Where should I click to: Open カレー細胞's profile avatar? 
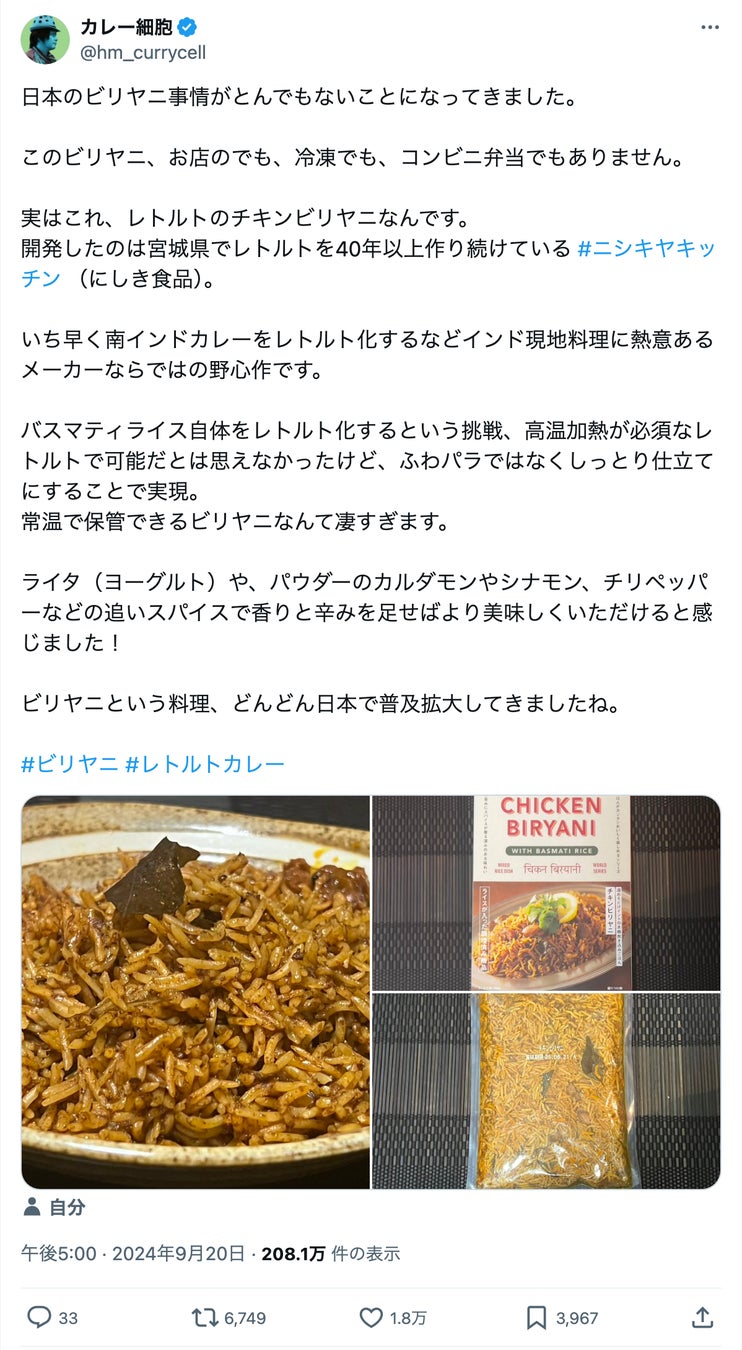click(45, 40)
